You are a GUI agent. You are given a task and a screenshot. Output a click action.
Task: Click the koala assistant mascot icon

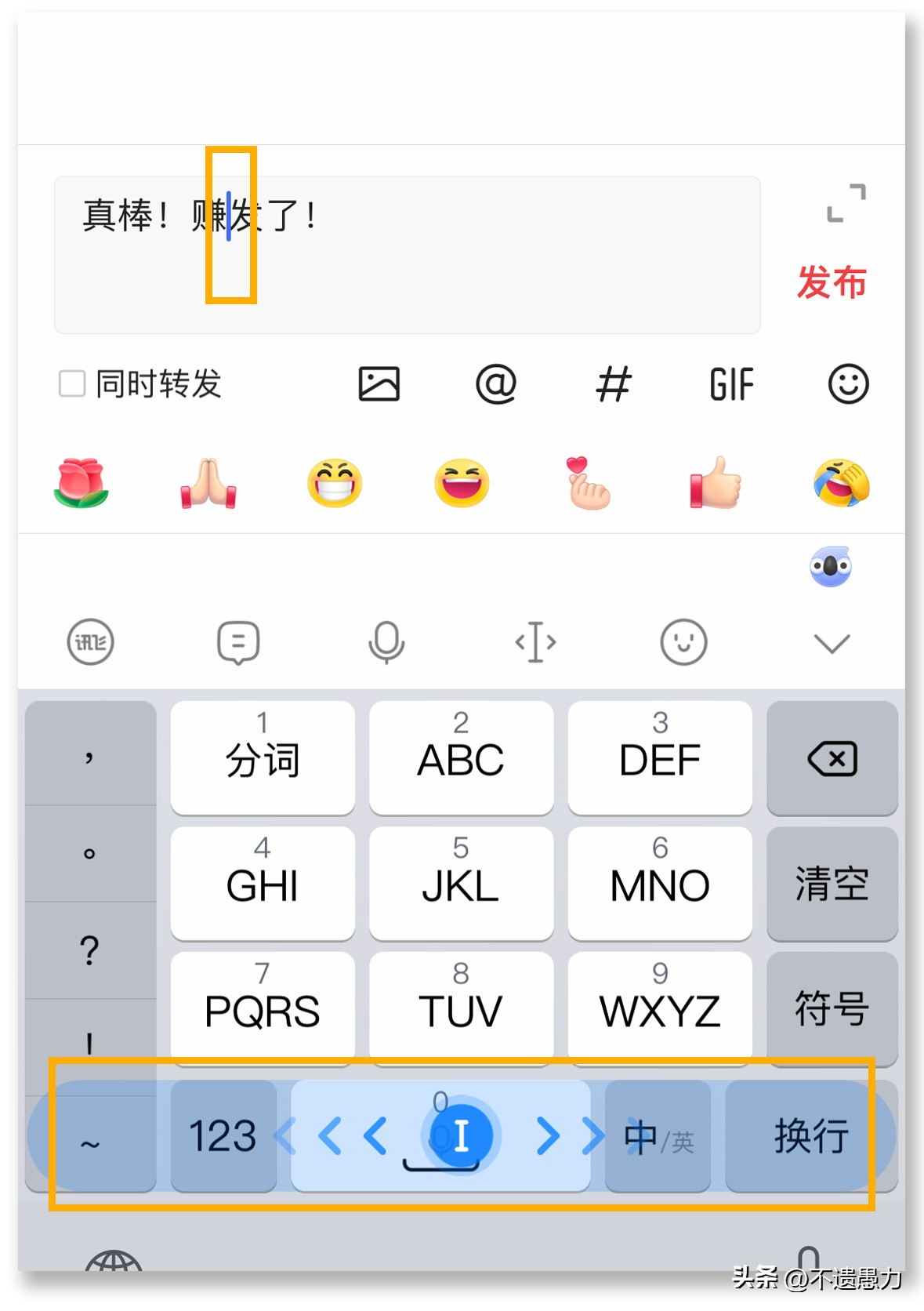click(x=829, y=567)
